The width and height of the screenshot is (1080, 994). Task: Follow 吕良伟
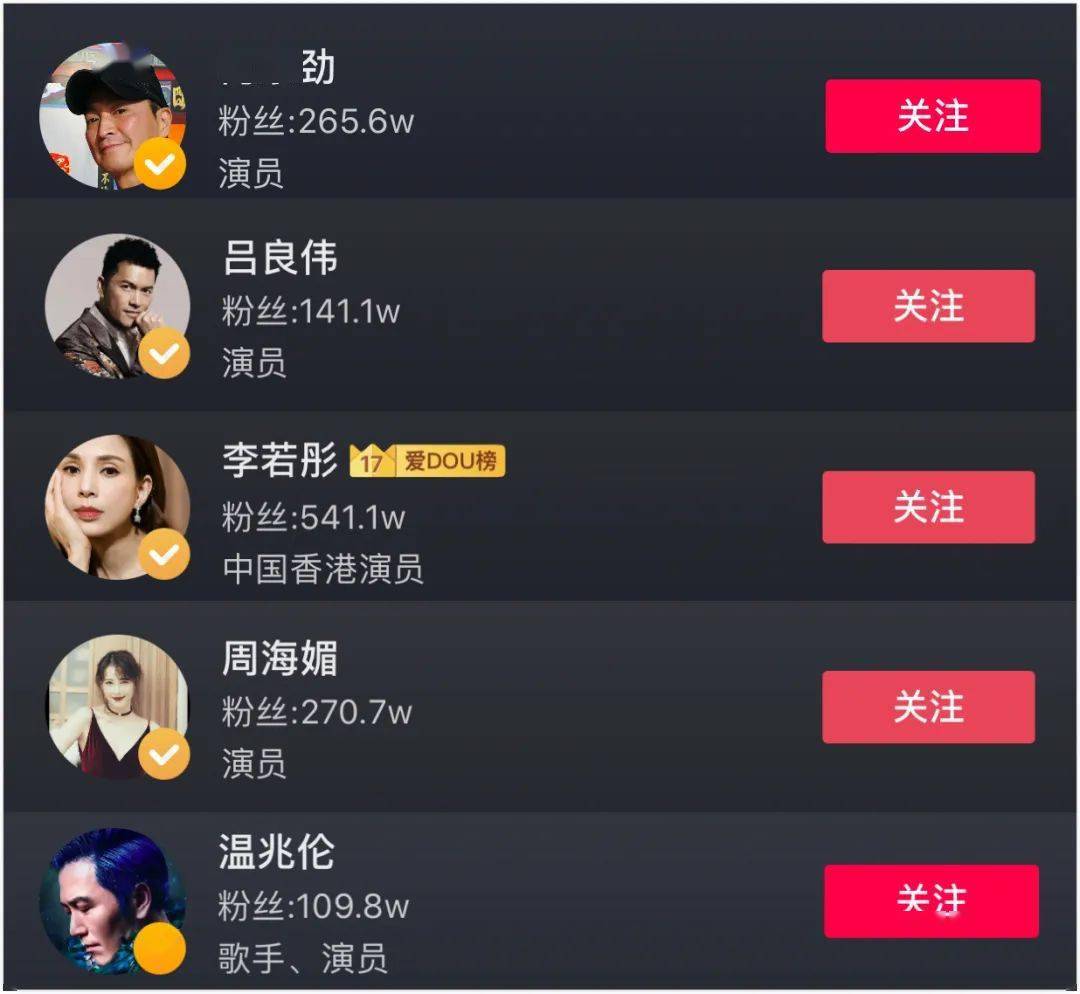point(928,306)
